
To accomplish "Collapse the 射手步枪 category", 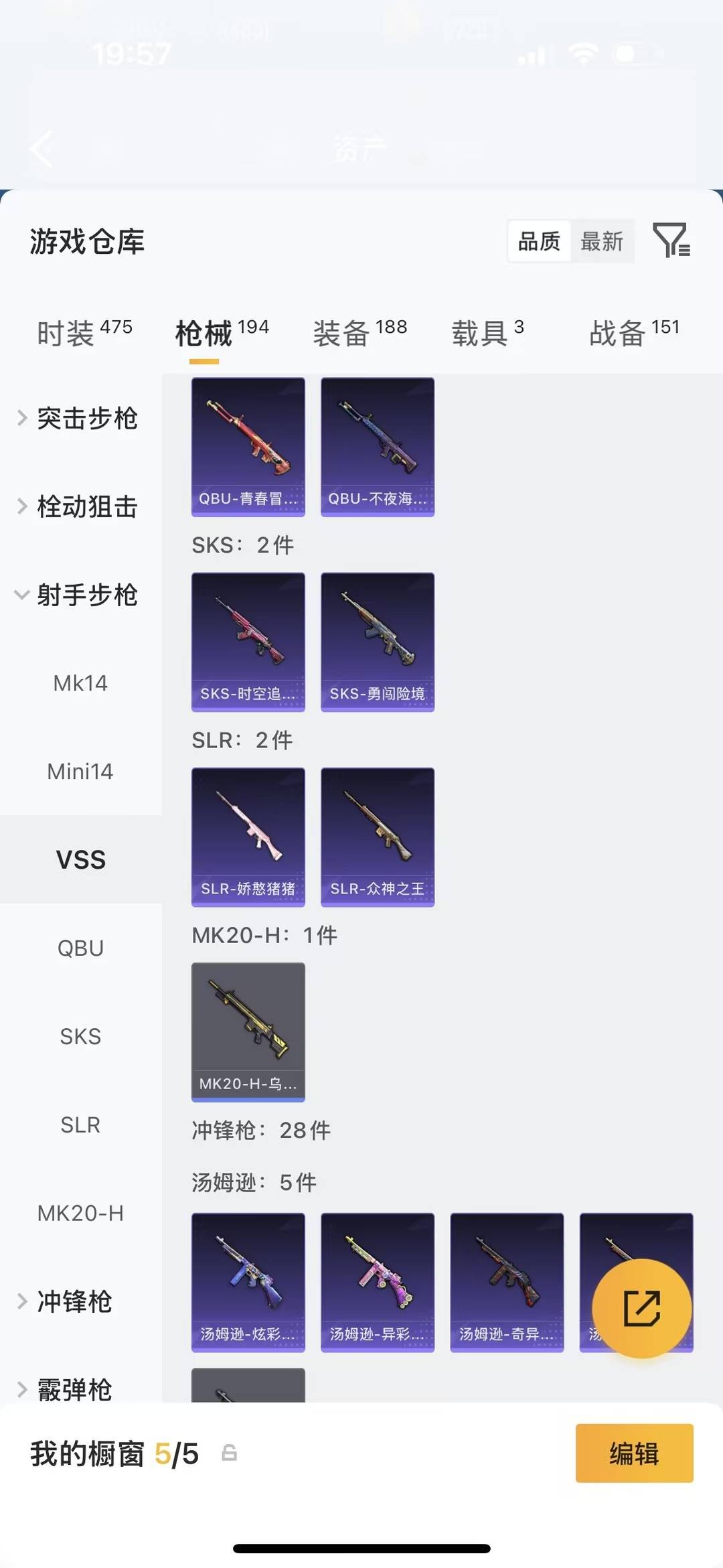I will 88,595.
